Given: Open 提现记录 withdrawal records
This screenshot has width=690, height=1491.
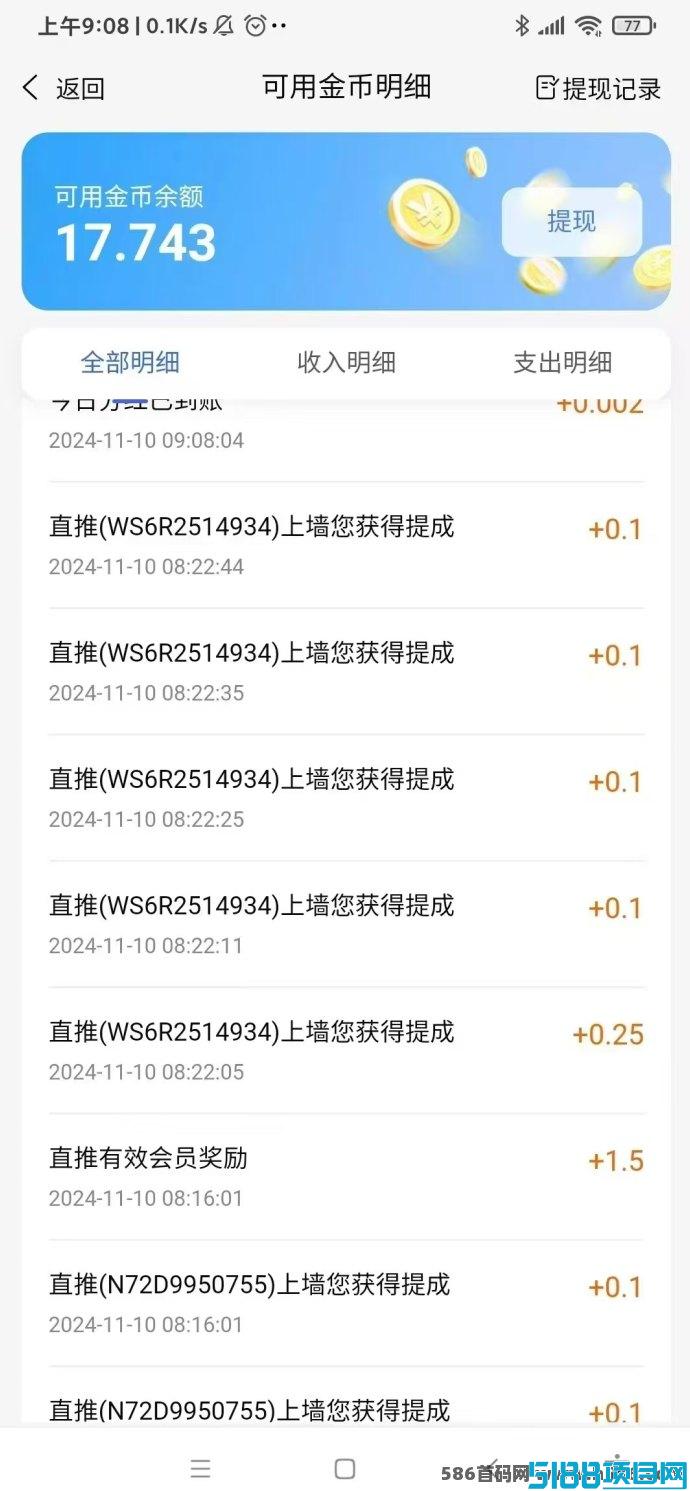Looking at the screenshot, I should (x=598, y=88).
